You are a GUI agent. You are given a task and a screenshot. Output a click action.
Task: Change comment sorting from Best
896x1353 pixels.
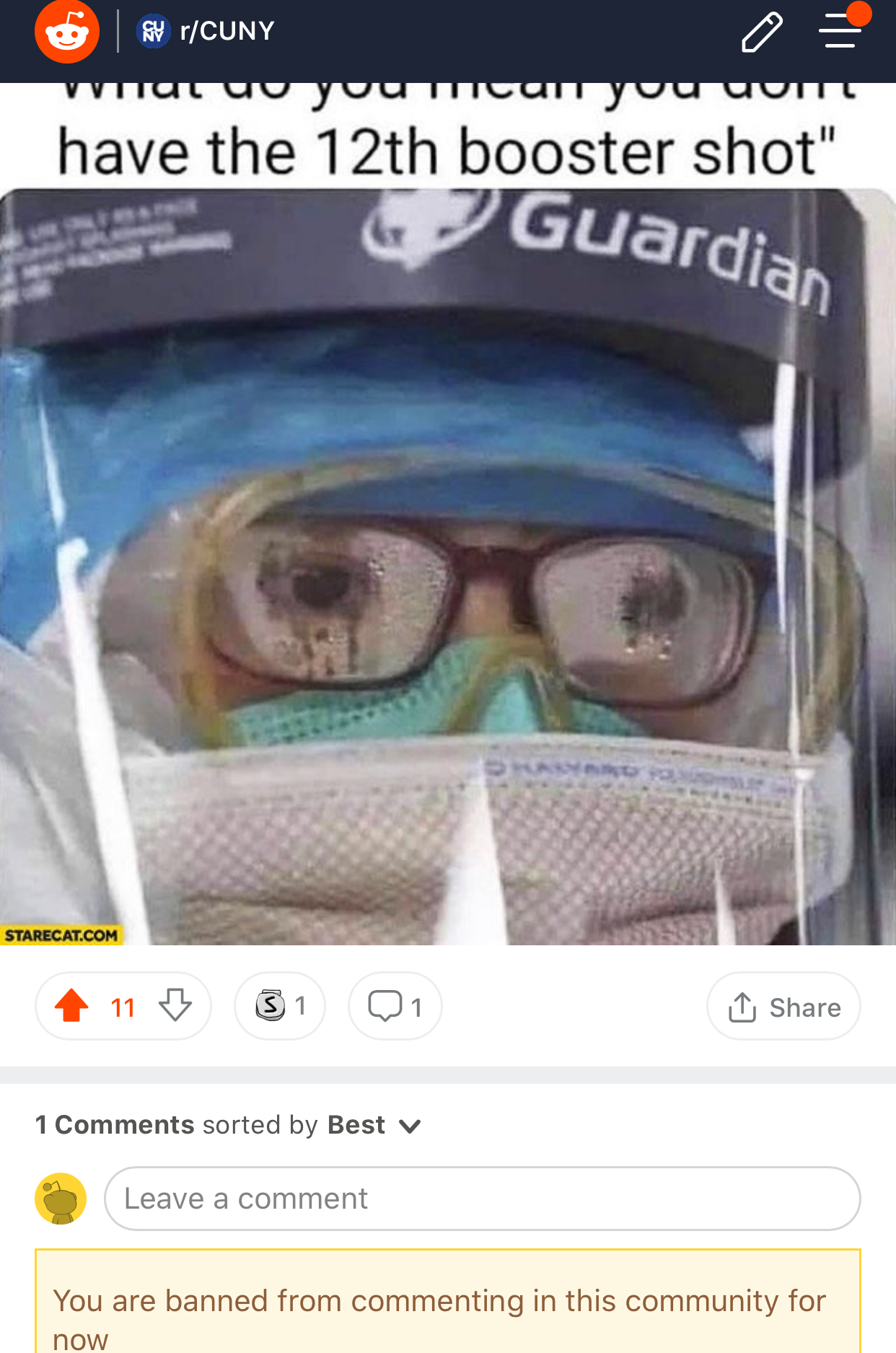tap(374, 1125)
